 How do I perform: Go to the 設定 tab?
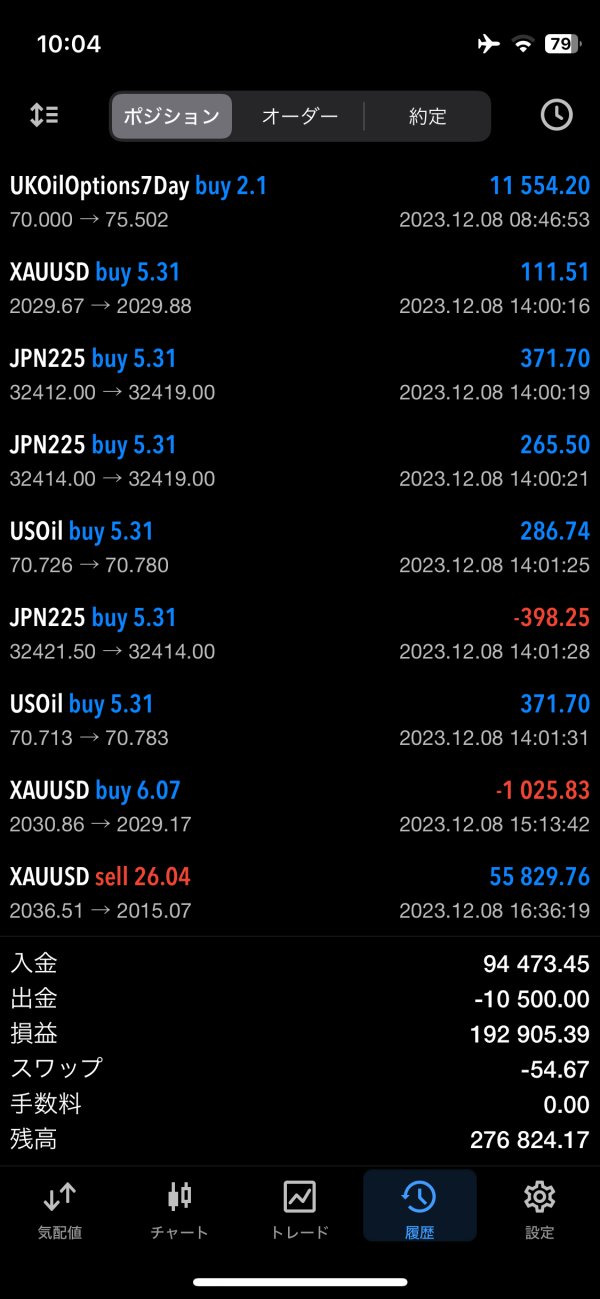(x=540, y=1208)
